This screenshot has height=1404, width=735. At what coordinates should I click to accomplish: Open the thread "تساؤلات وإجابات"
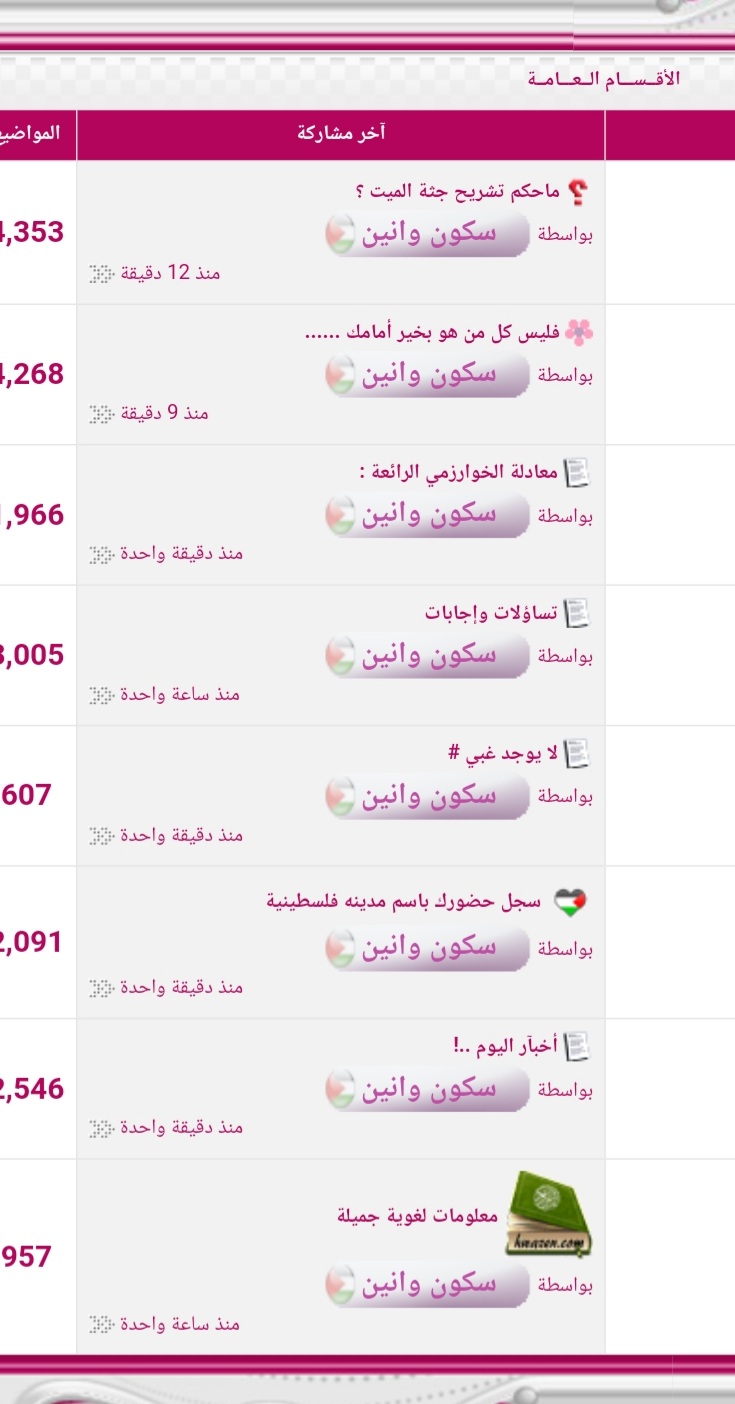(x=491, y=613)
